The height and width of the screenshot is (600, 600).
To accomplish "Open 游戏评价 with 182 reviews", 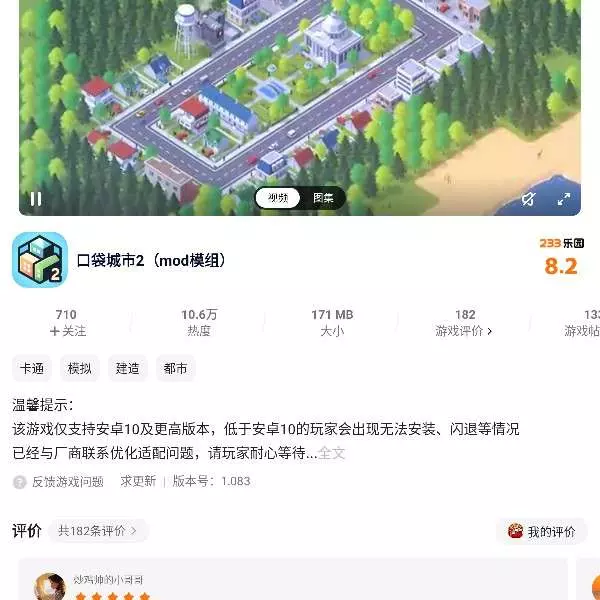I will click(x=464, y=322).
